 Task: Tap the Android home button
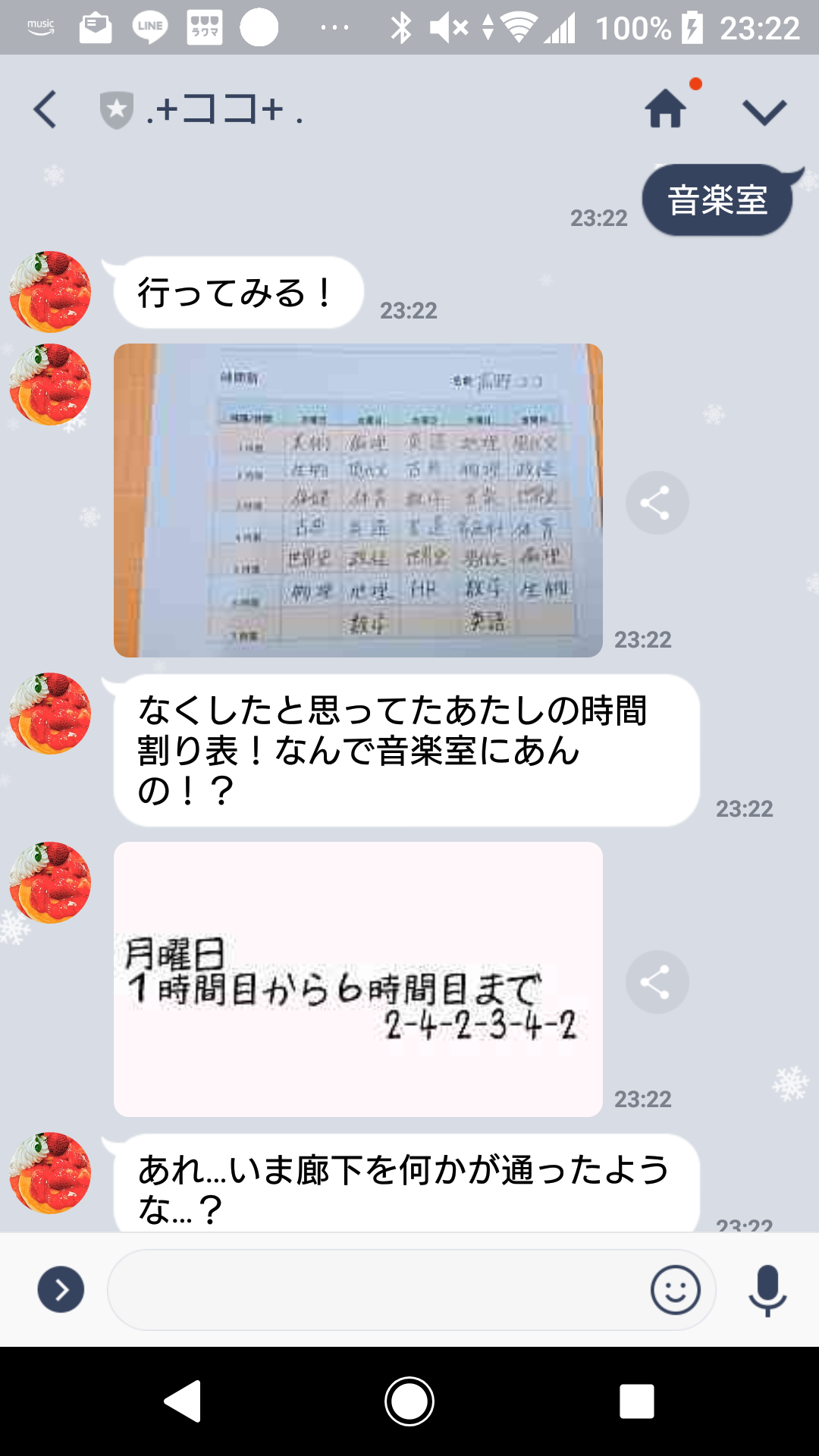coord(409,1401)
